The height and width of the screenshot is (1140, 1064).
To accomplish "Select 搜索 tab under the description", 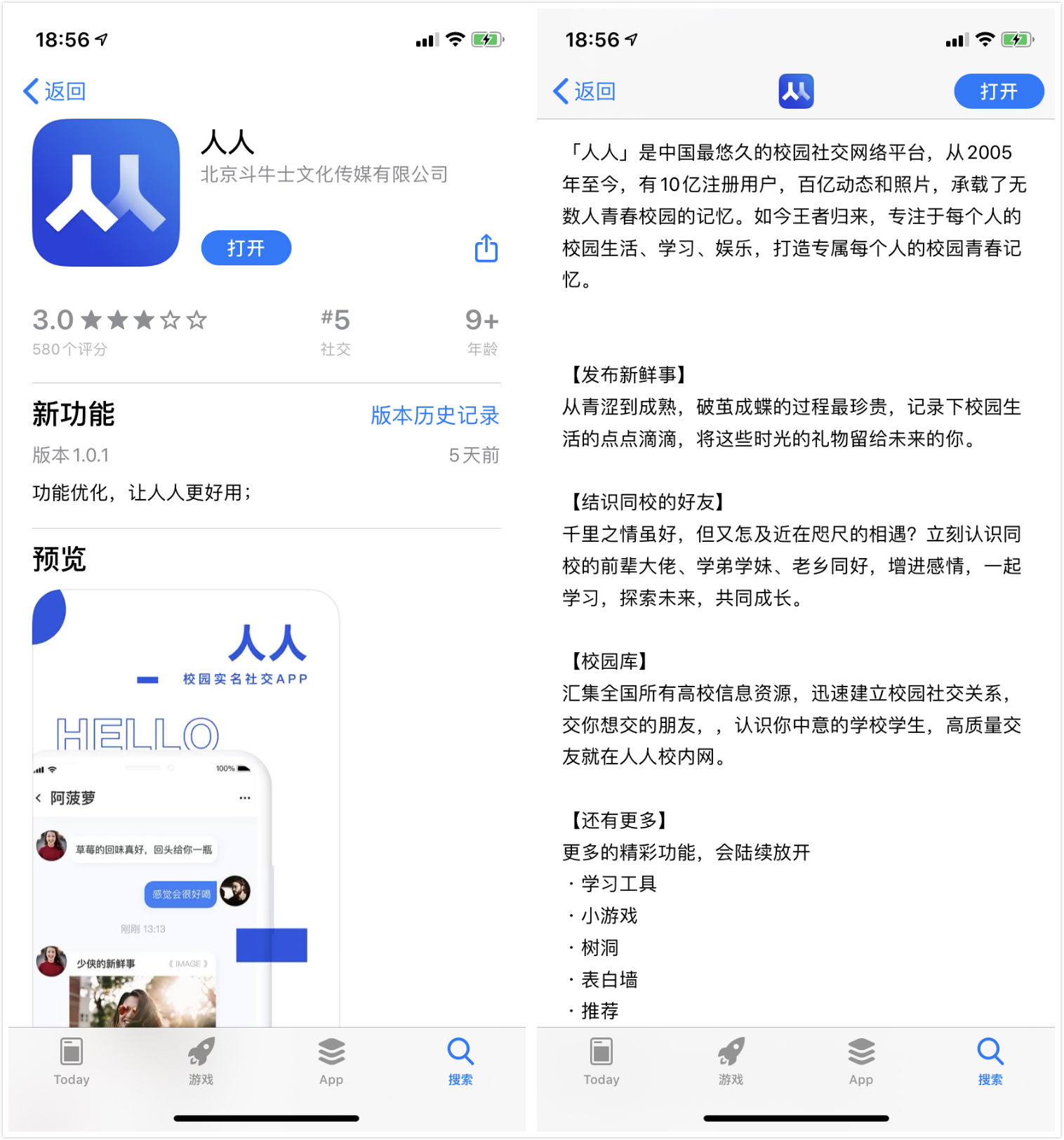I will 990,1060.
